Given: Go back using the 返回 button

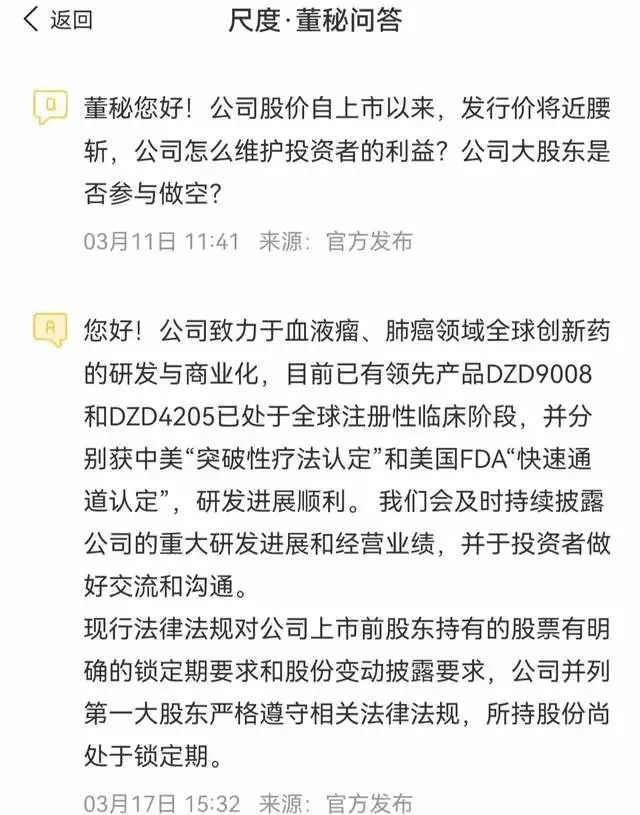Looking at the screenshot, I should tap(57, 19).
